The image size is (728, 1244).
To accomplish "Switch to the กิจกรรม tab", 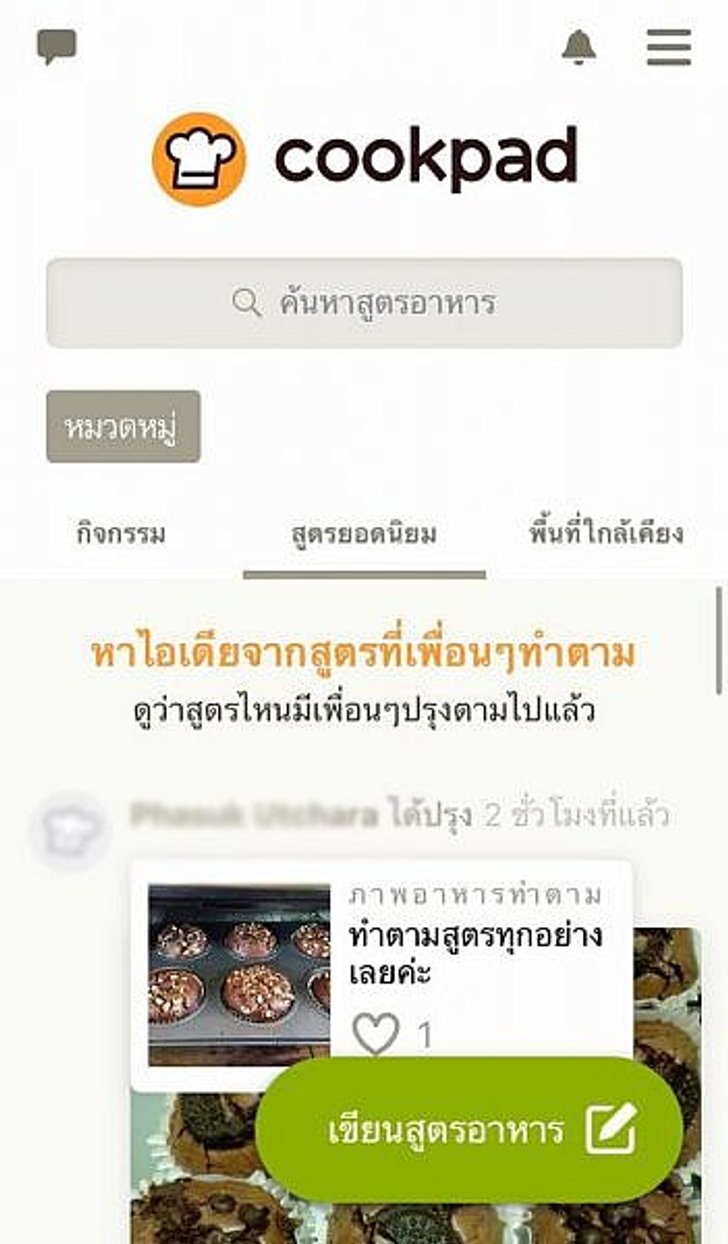I will 121,534.
